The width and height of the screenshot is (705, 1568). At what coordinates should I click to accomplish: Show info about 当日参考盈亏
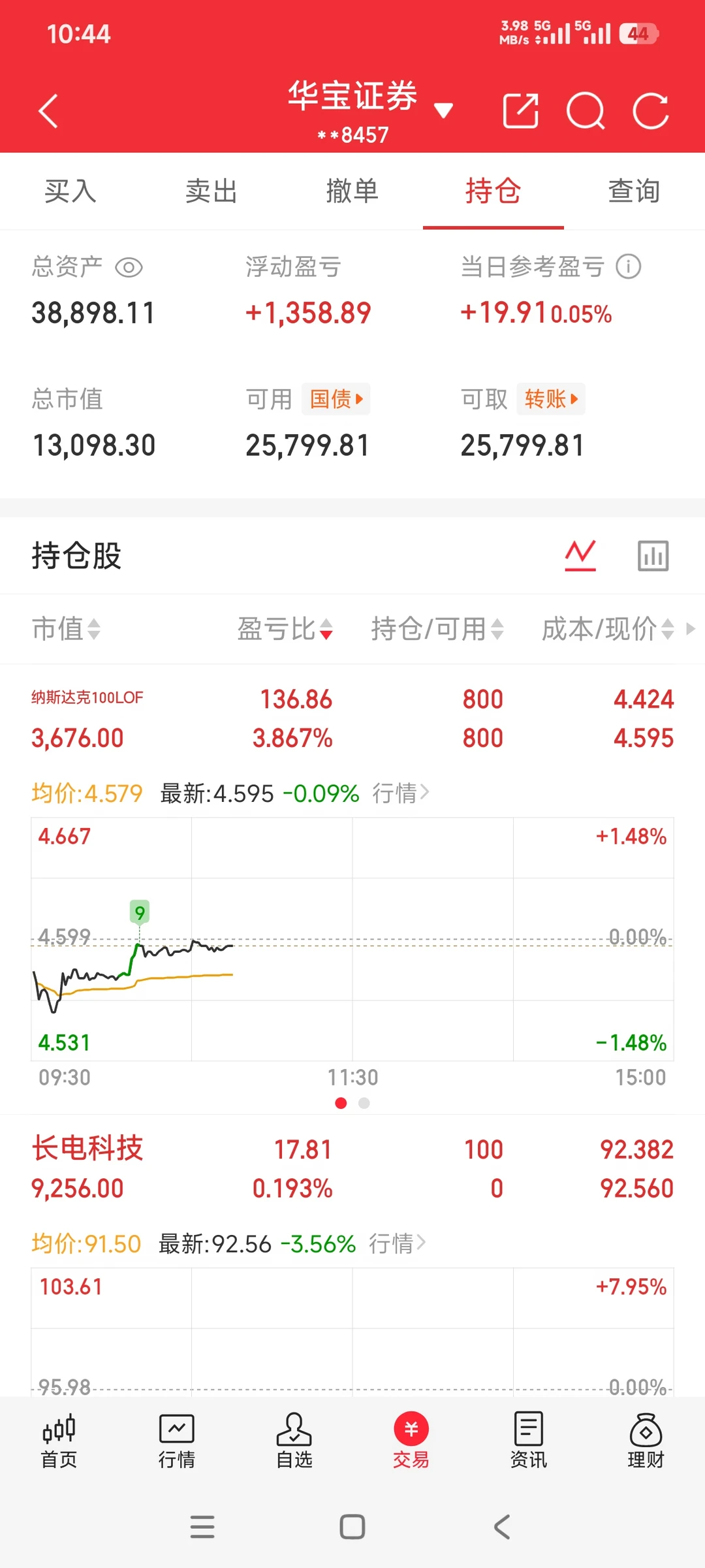point(629,266)
